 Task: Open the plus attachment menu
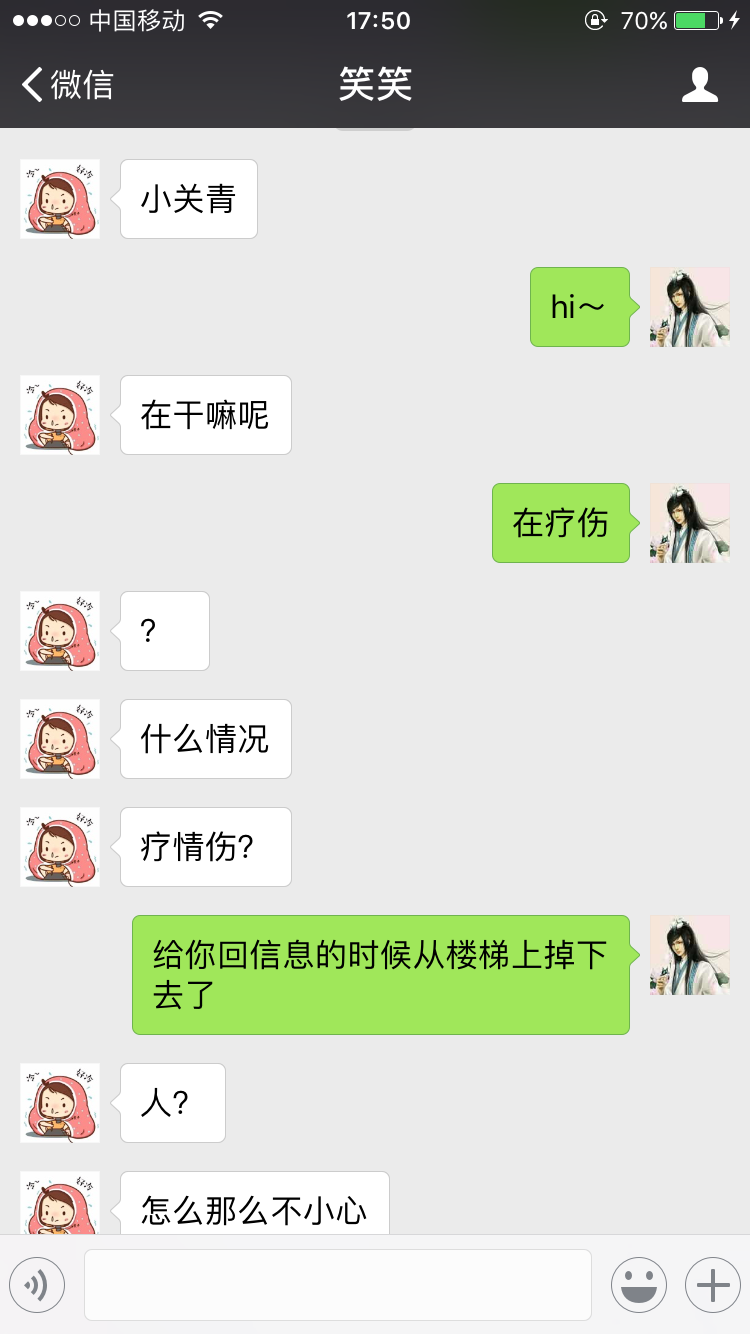pyautogui.click(x=712, y=1285)
